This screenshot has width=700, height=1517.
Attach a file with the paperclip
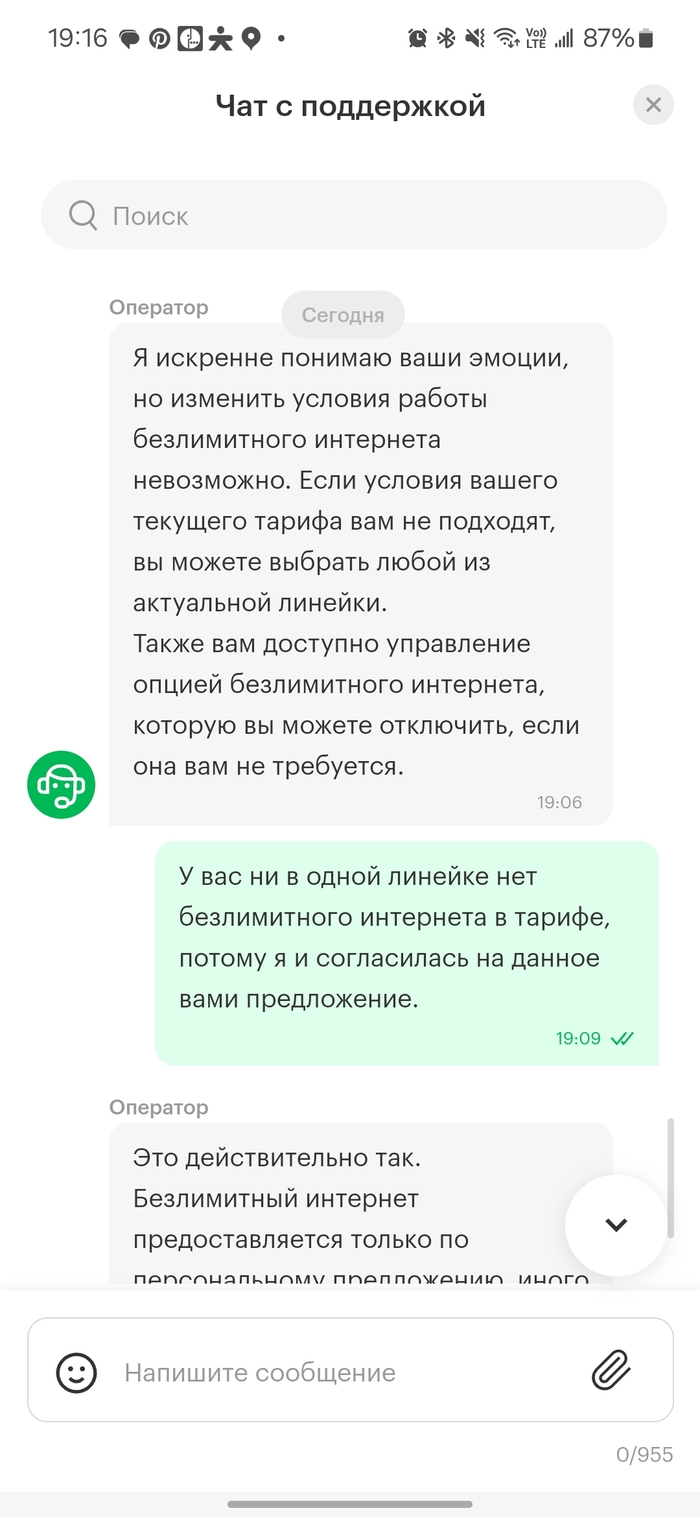pos(611,1371)
